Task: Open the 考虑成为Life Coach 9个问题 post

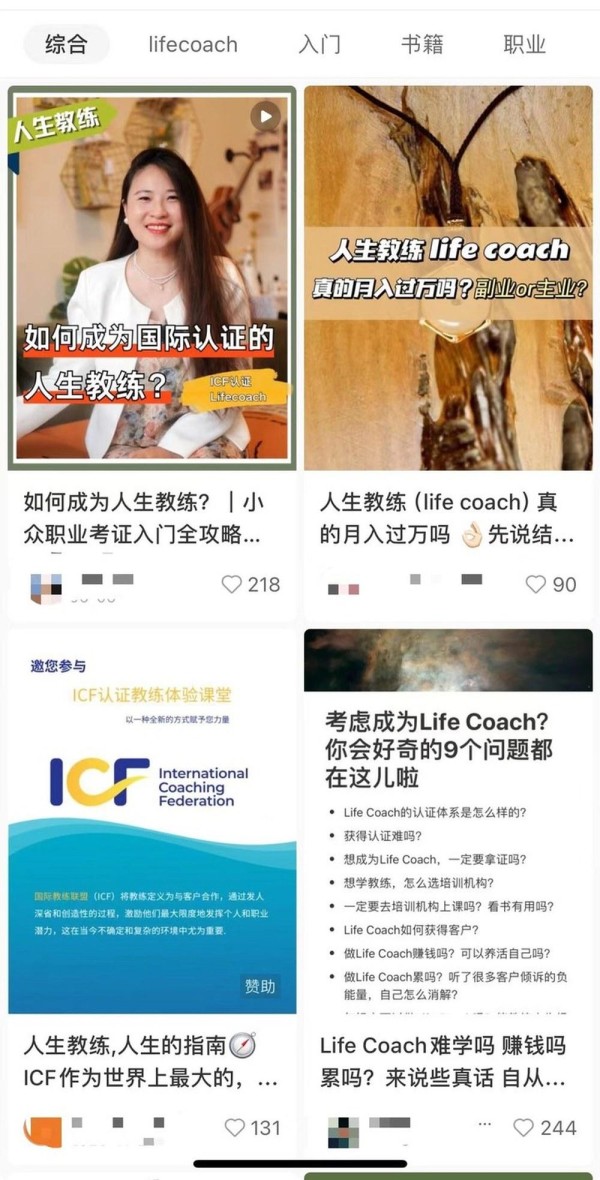Action: point(448,820)
